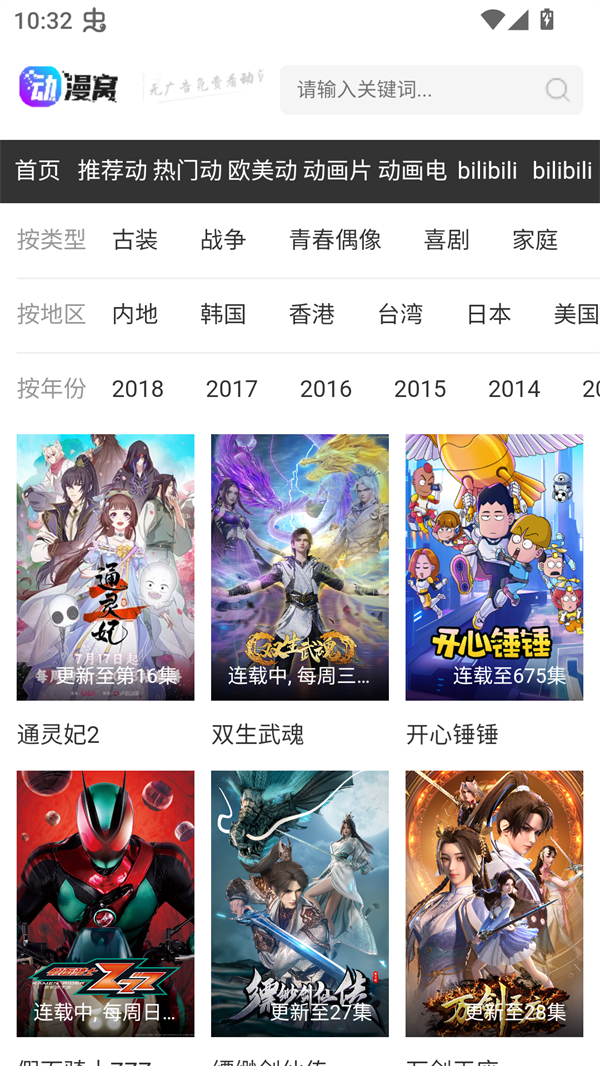
Task: View the 开心锤锤 cartoon
Action: coord(494,567)
